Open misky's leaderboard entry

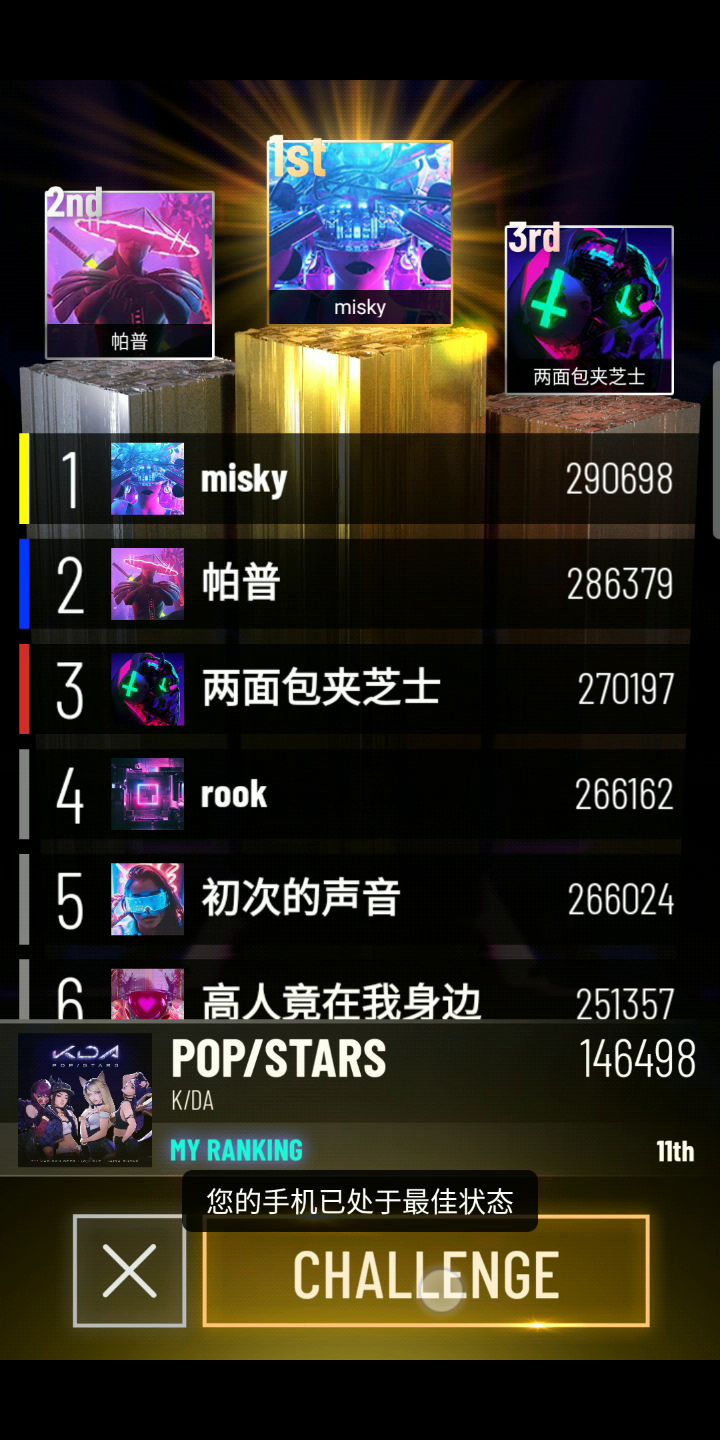(360, 479)
